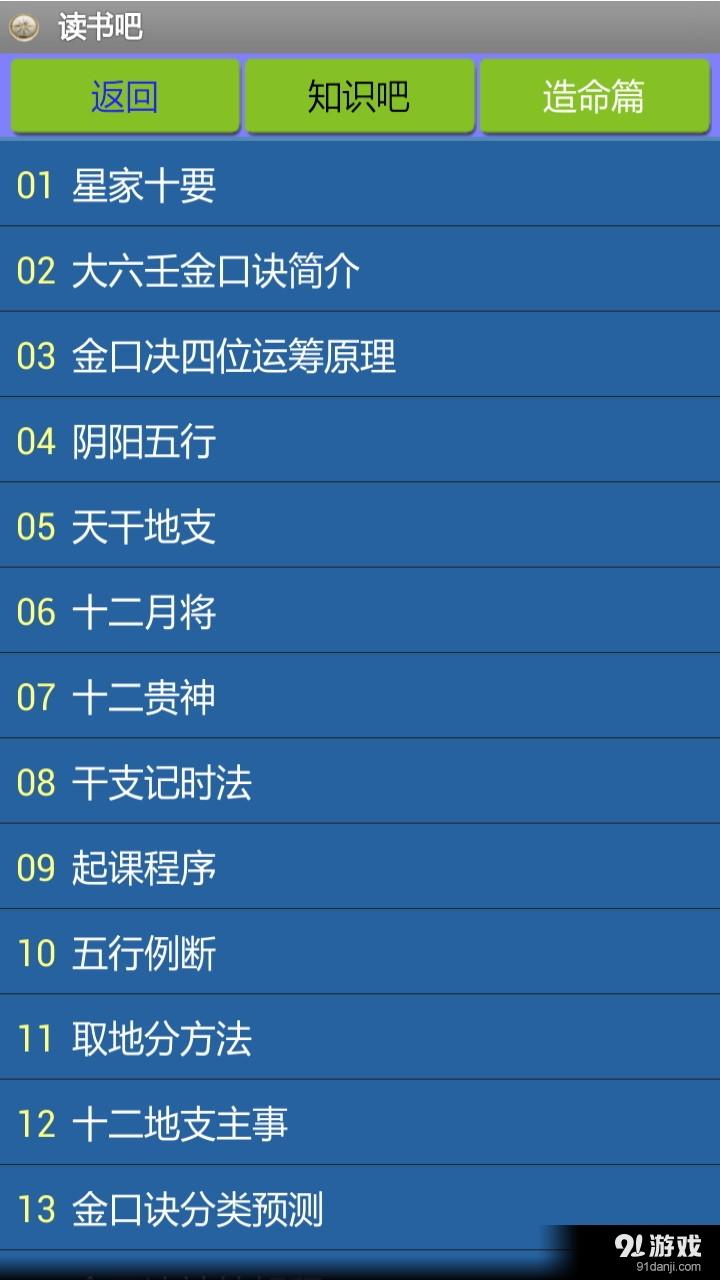Select 11 取地分方法
Image resolution: width=720 pixels, height=1280 pixels.
tap(360, 1037)
